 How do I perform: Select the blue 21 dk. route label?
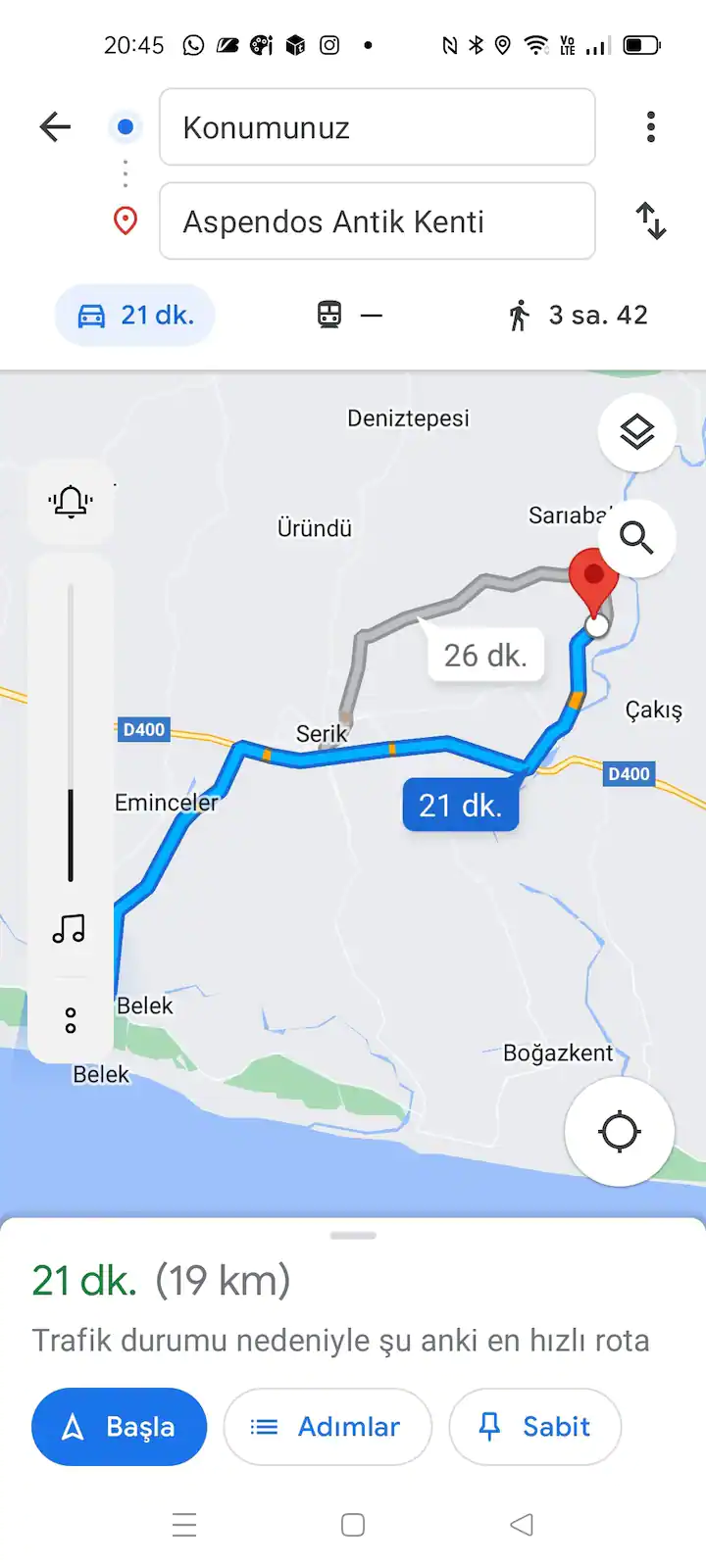[460, 806]
